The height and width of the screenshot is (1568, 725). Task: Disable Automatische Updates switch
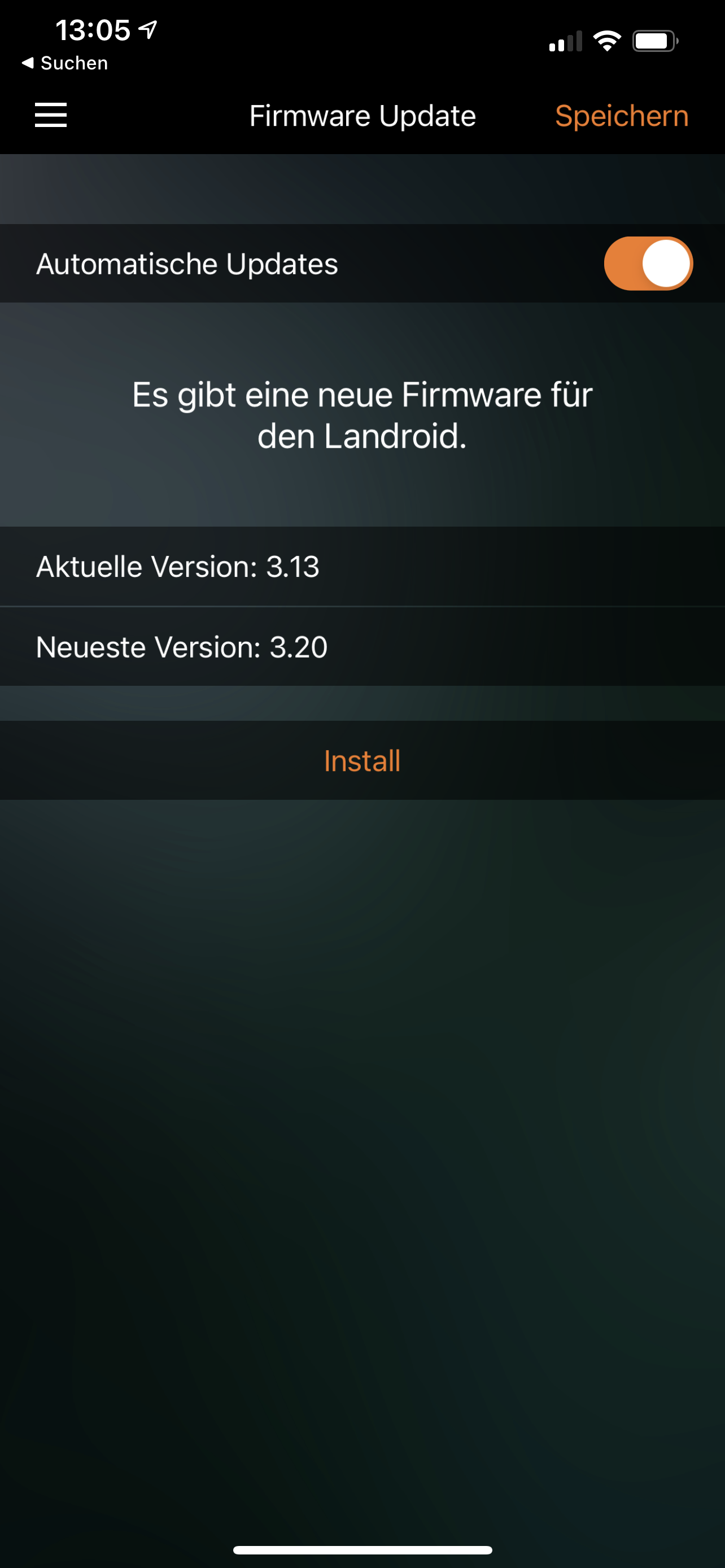pyautogui.click(x=648, y=264)
